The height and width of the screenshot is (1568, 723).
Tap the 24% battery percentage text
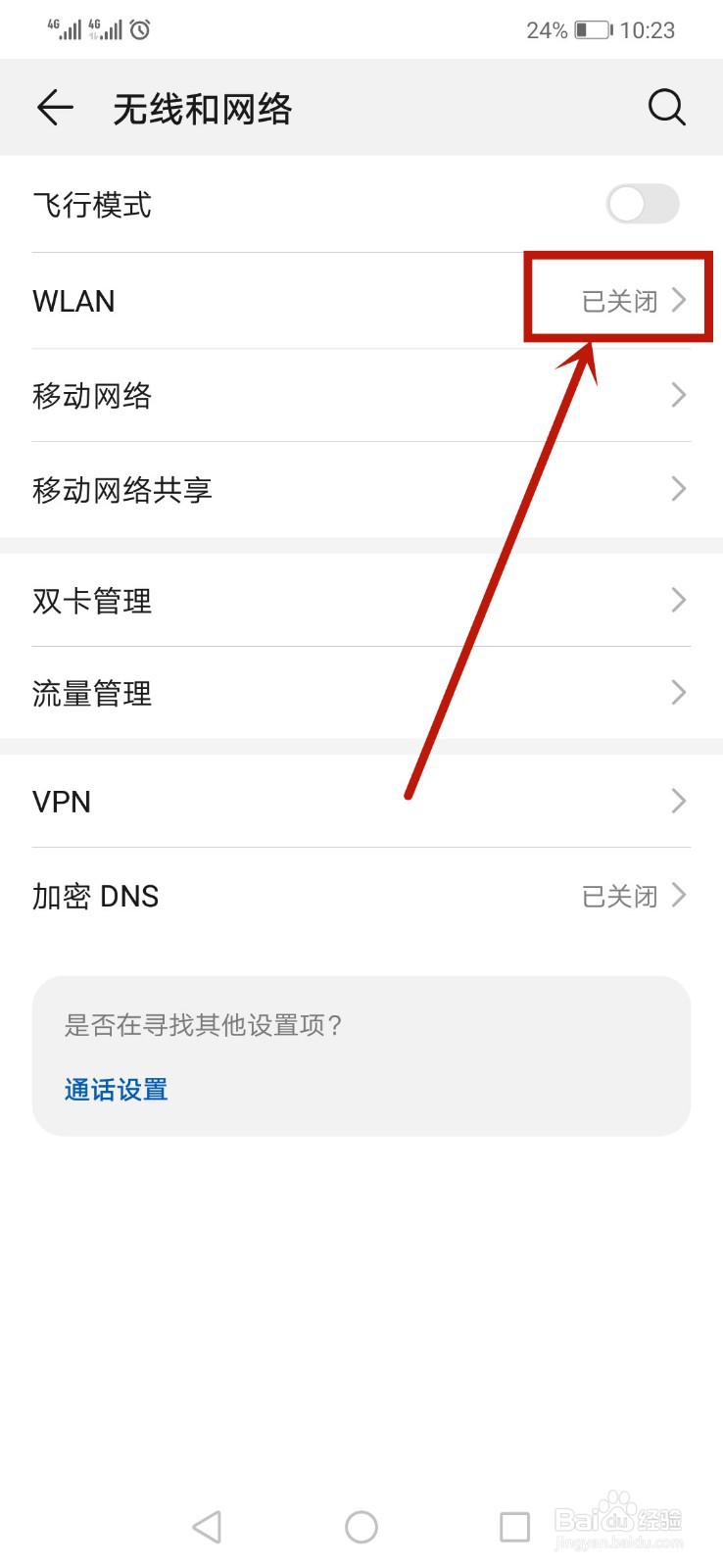(547, 28)
